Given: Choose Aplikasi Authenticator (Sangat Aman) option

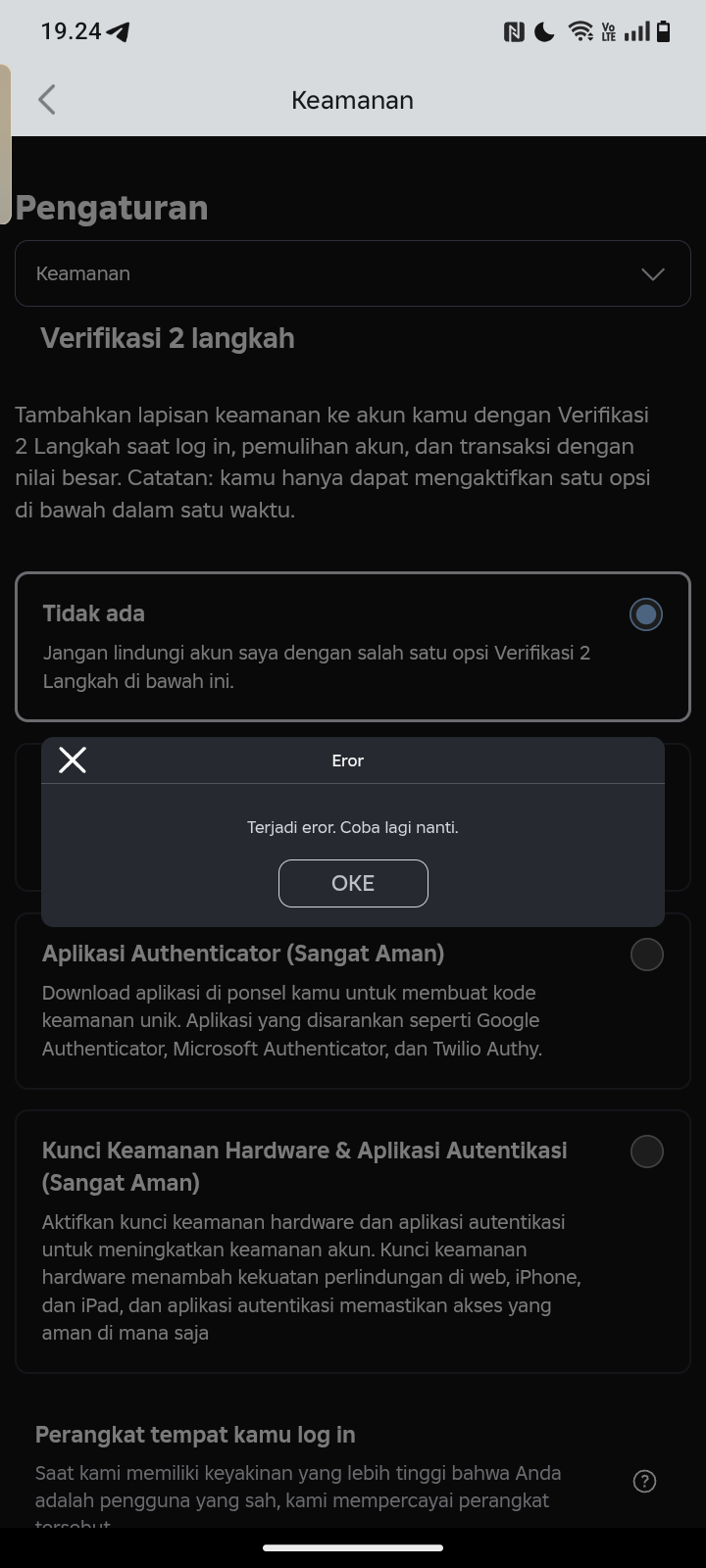Looking at the screenshot, I should tap(646, 954).
